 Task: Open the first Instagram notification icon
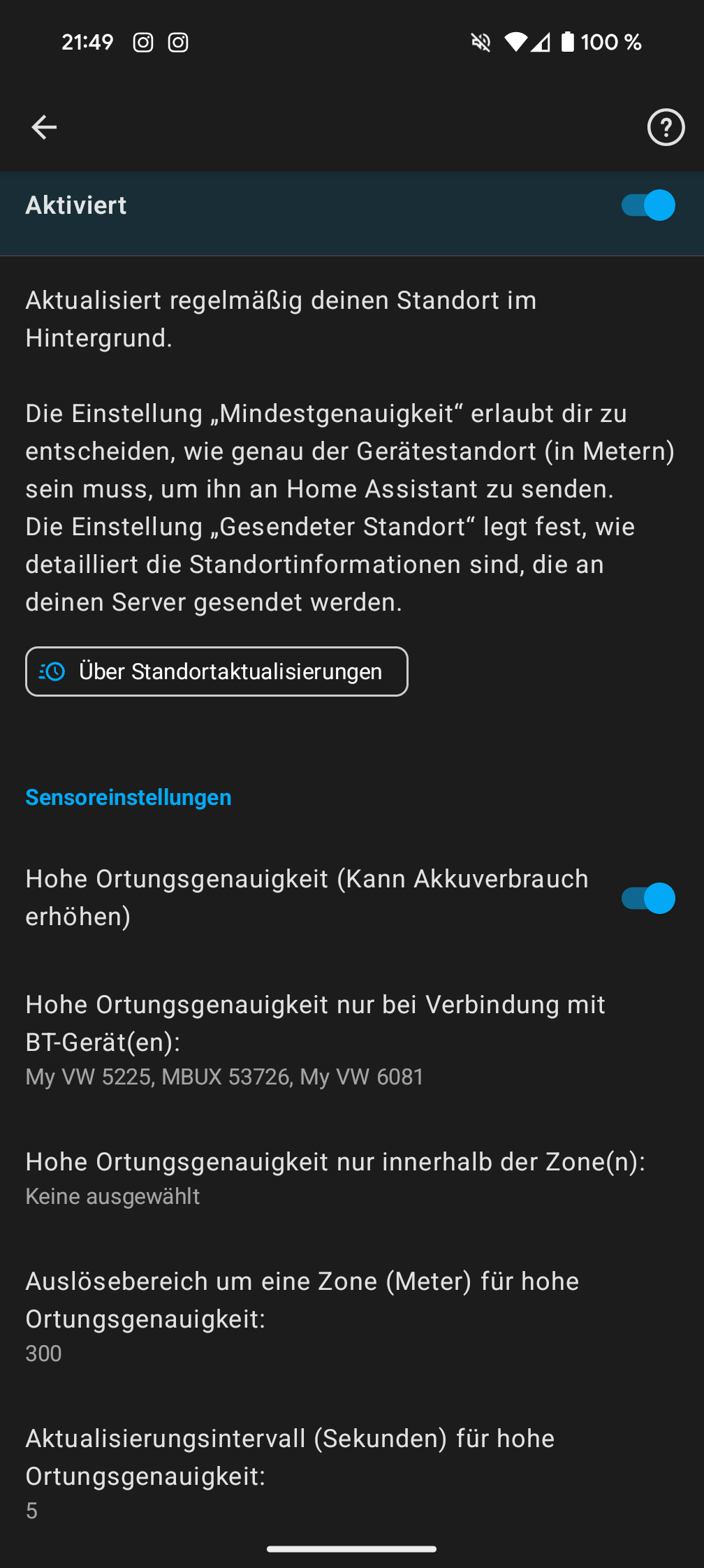coord(142,43)
